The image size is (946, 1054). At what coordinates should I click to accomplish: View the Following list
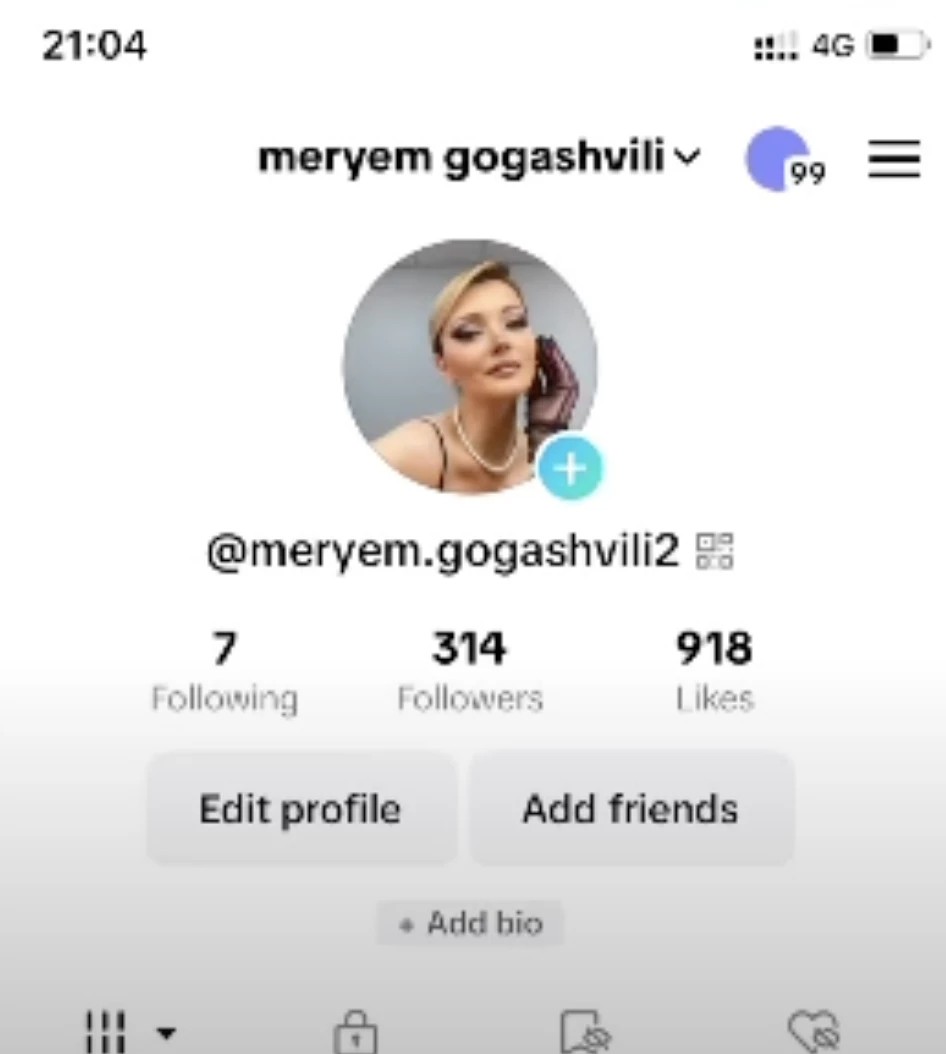pos(224,671)
